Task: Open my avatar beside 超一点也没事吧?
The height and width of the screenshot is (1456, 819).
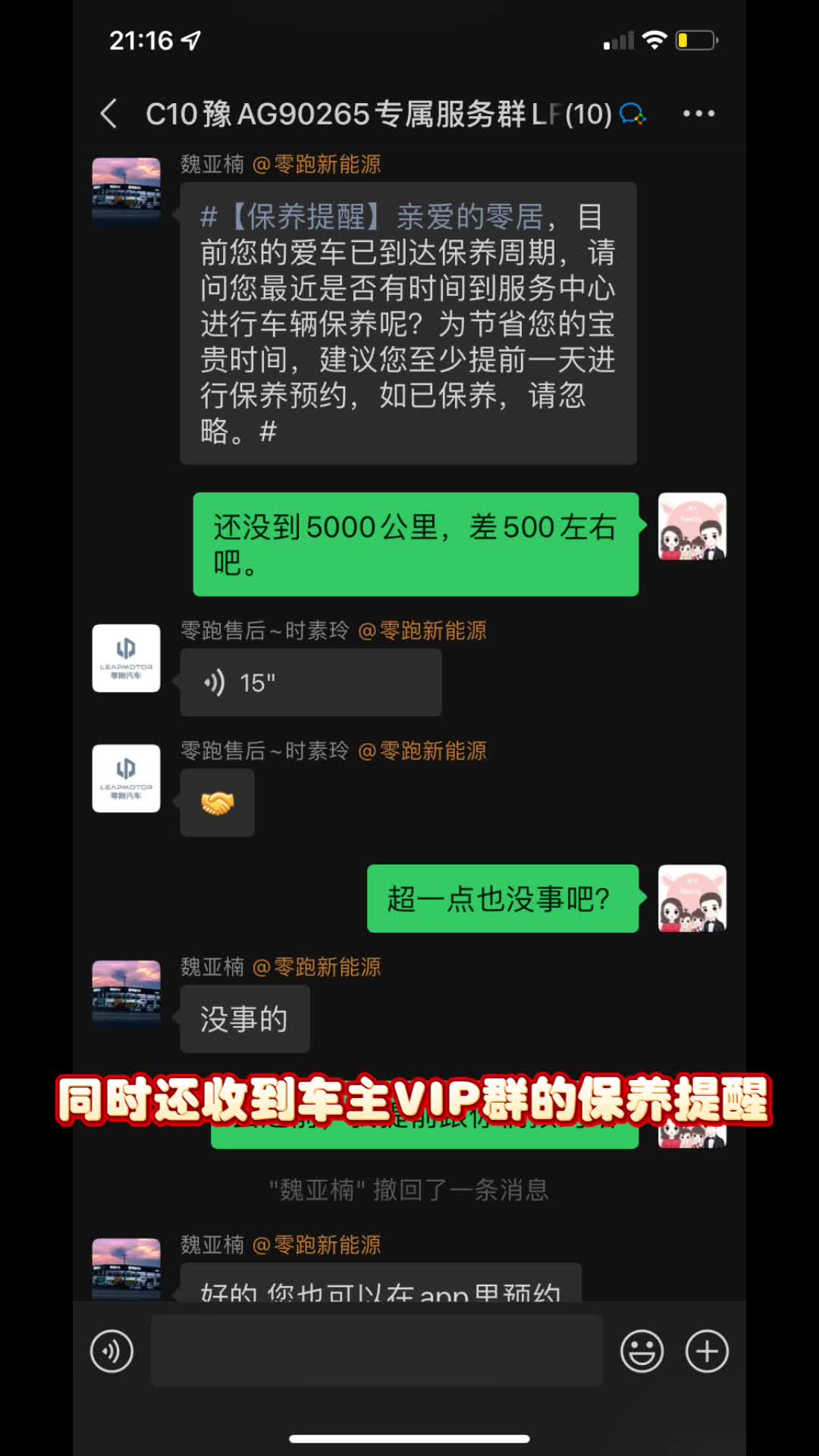Action: point(692,898)
